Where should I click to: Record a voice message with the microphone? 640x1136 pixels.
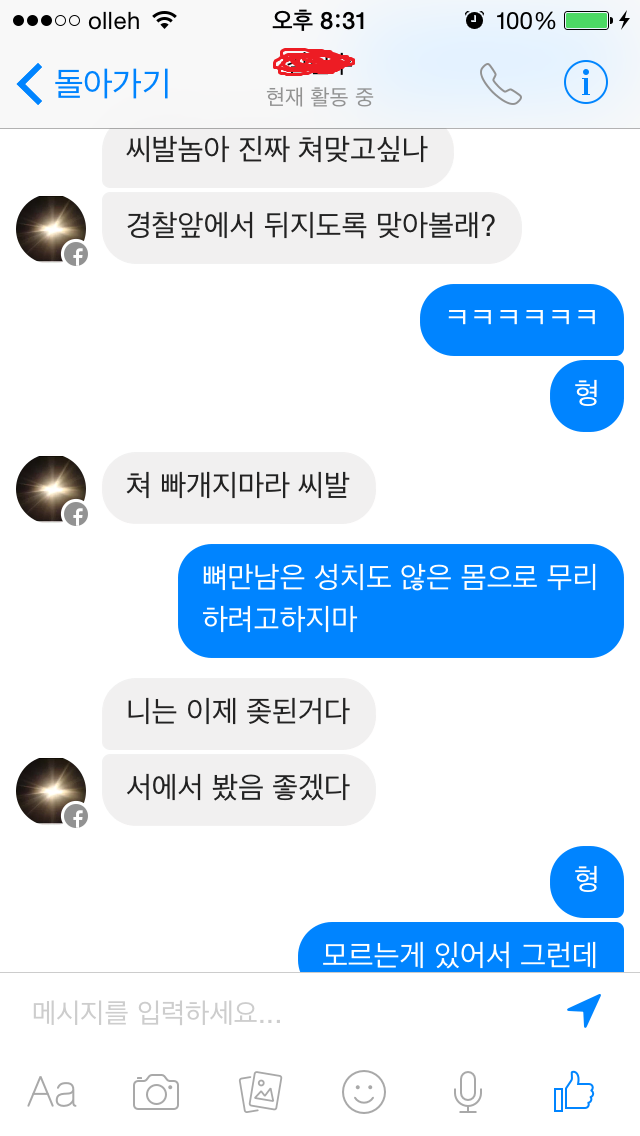click(467, 1092)
